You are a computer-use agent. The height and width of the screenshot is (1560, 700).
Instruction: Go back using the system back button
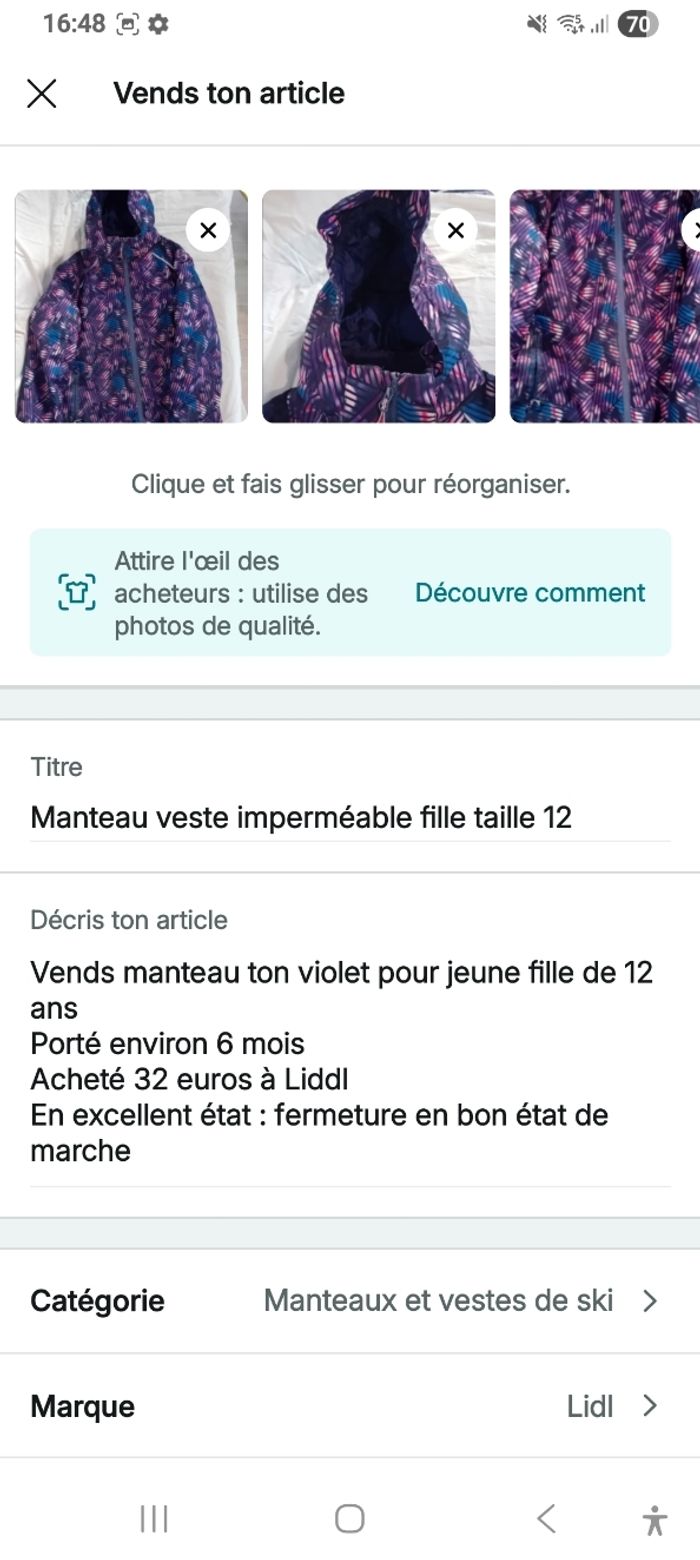click(x=546, y=1519)
